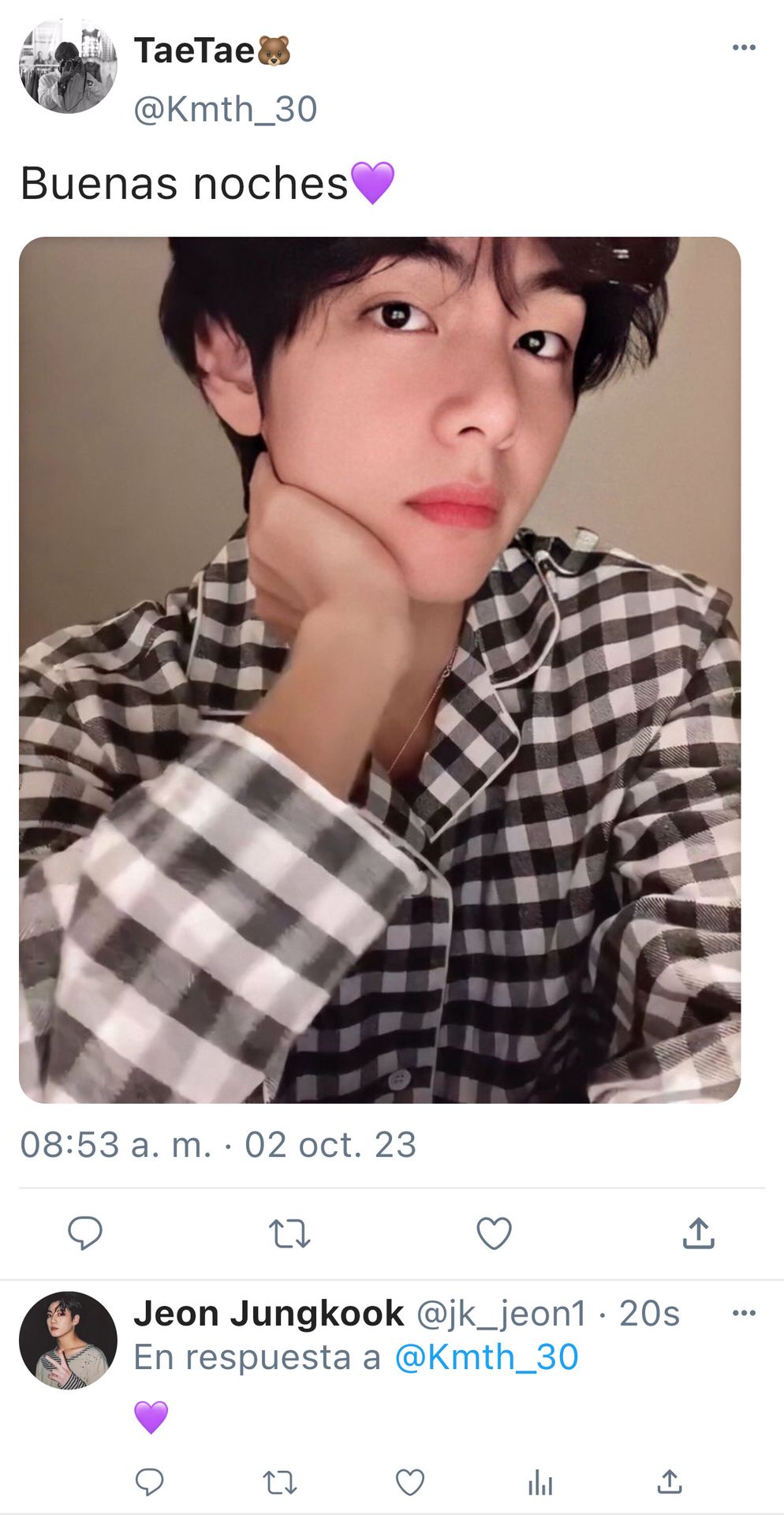Open the @Kmth_30 mention link in the reply
Screen dimensions: 784x1515
pos(486,1357)
